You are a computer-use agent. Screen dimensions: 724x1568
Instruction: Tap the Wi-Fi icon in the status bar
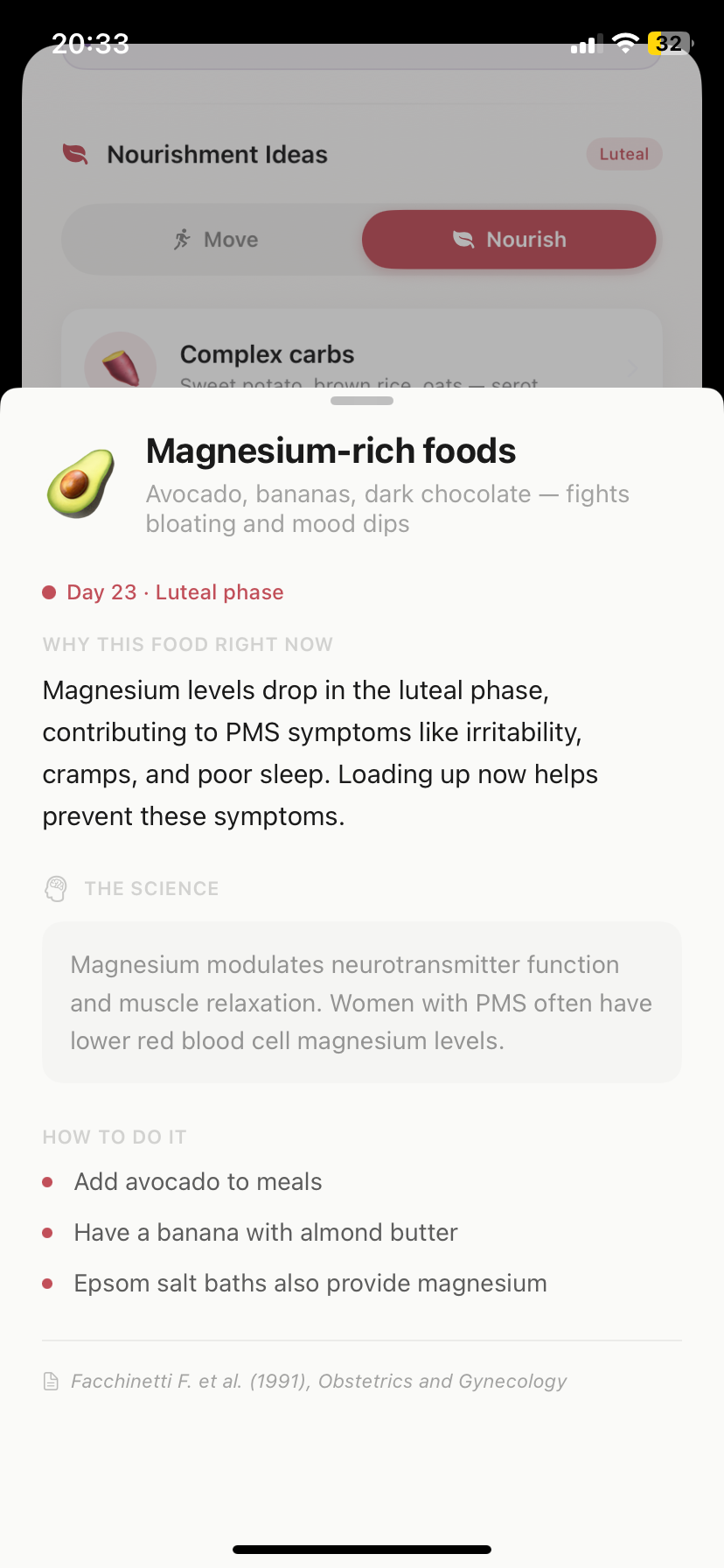coord(624,43)
